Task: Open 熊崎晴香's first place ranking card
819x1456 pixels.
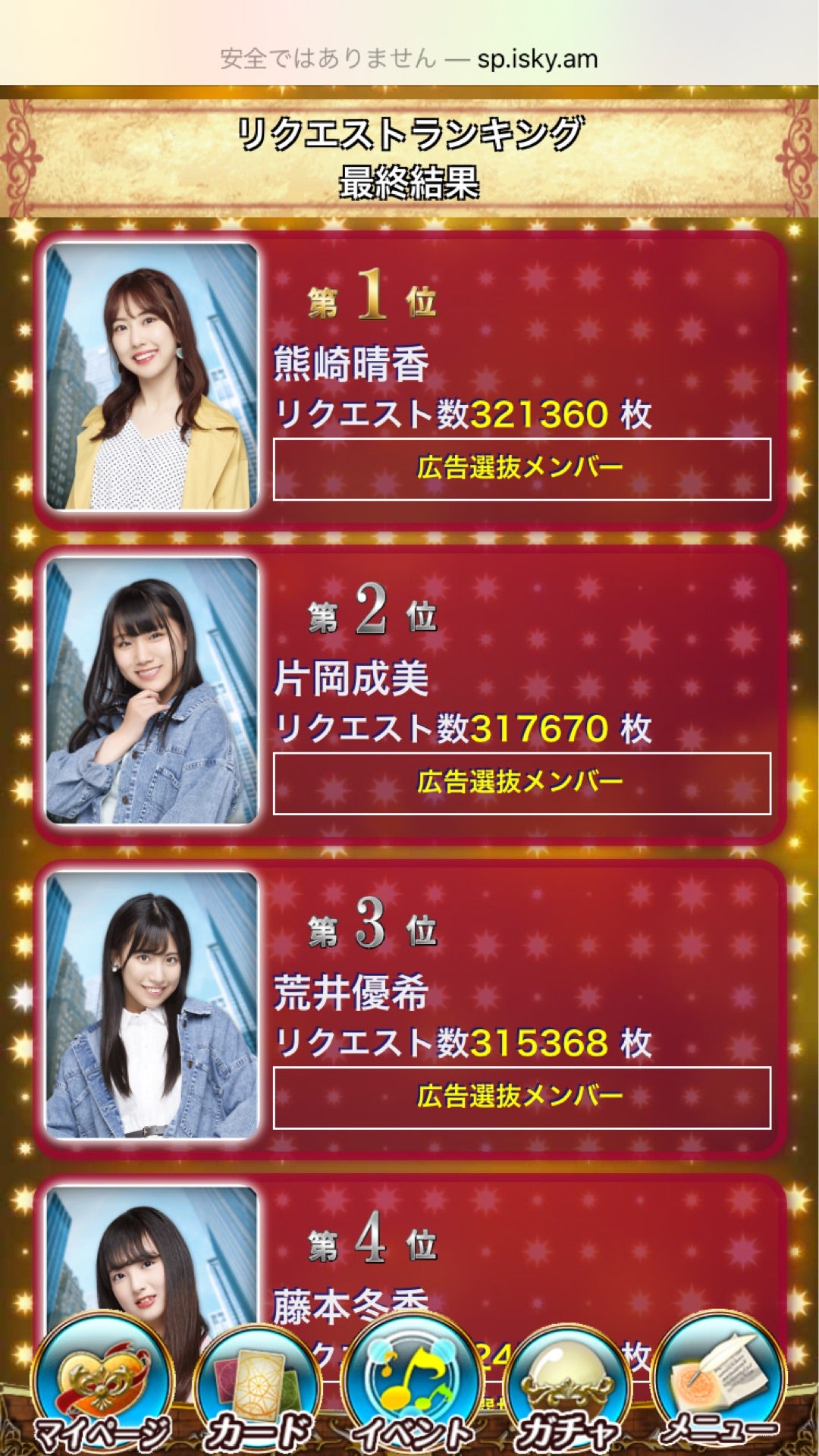Action: tap(409, 379)
